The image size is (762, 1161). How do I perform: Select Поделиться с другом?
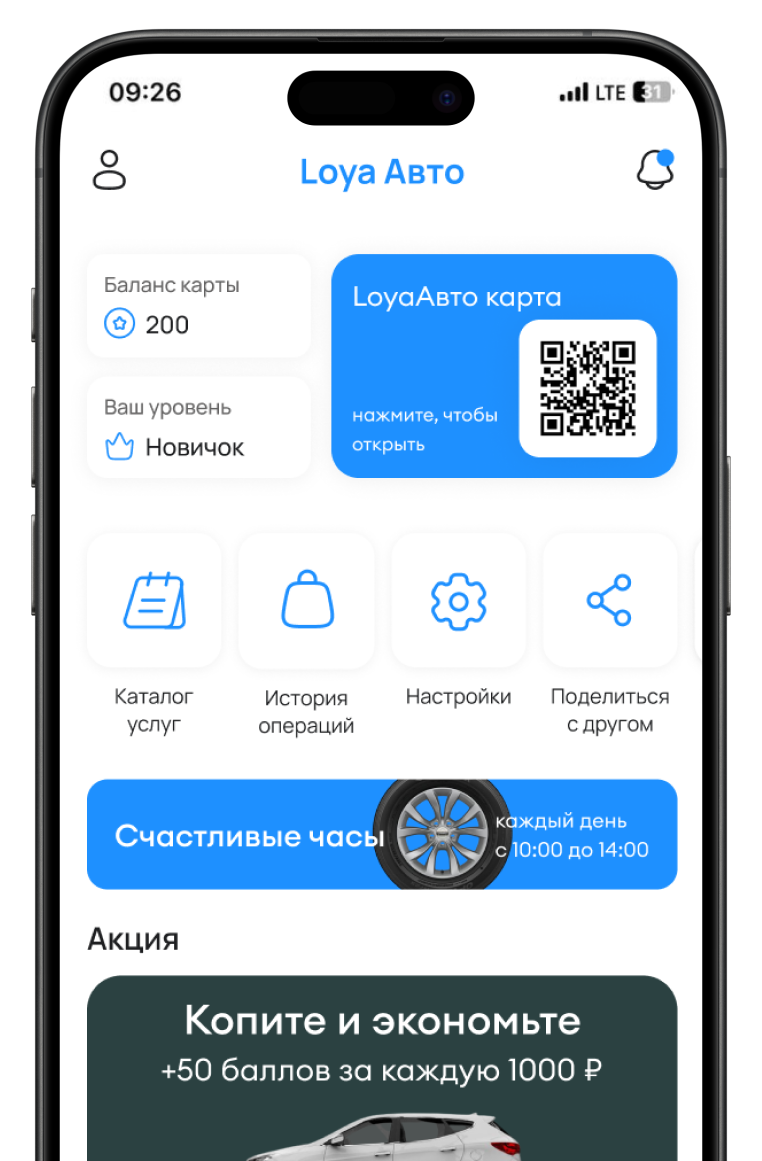tap(610, 601)
